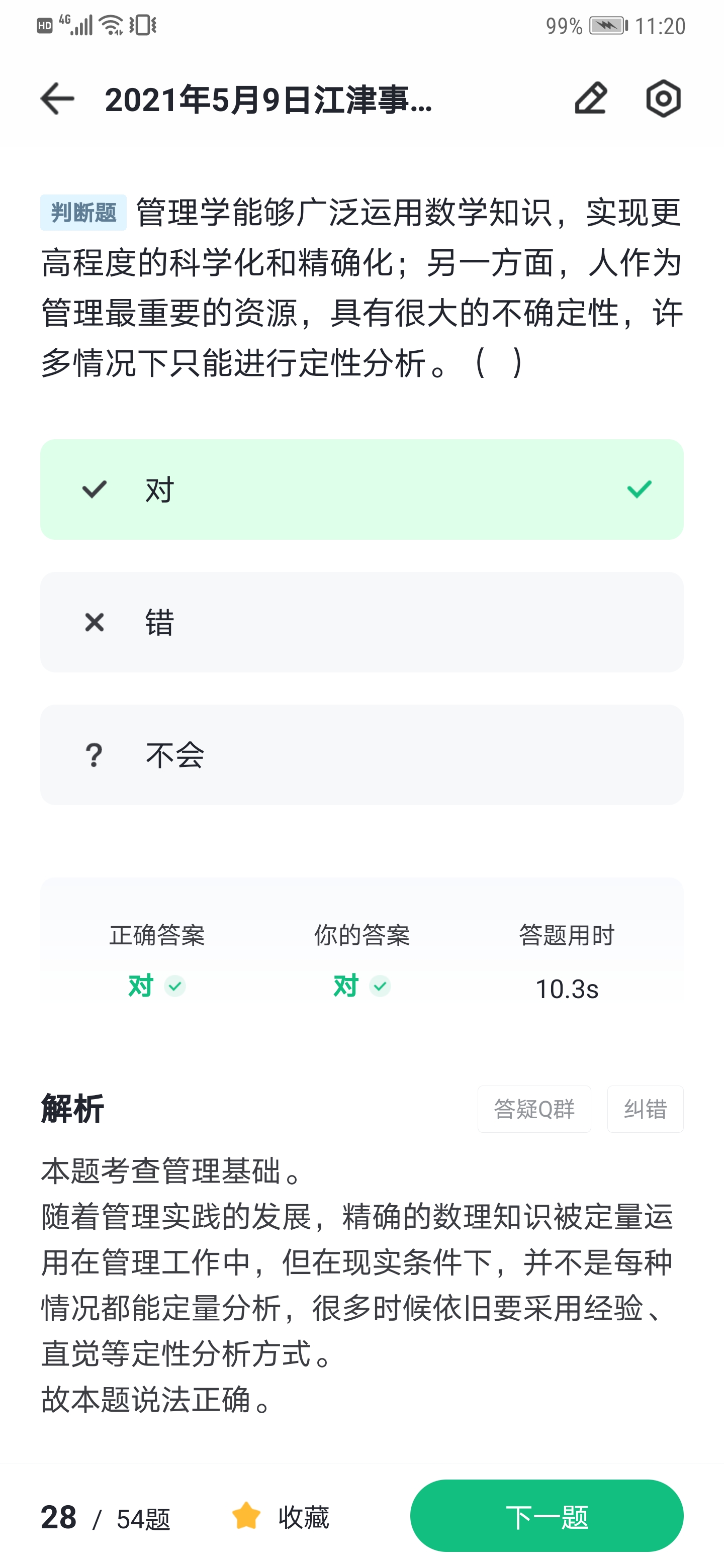The image size is (724, 1568).
Task: Open the 28 / 54题 question index
Action: pyautogui.click(x=106, y=1517)
